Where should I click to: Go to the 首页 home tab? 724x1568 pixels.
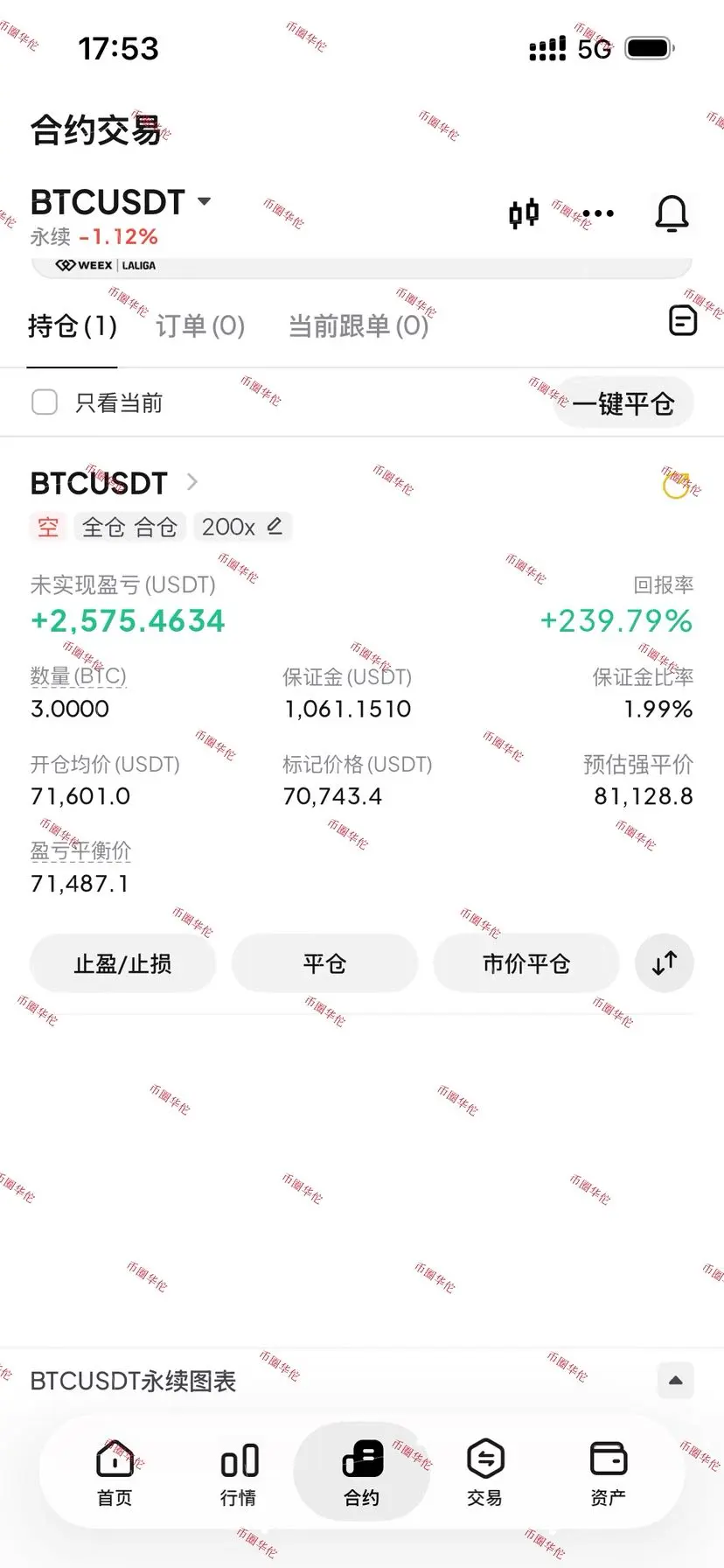(x=115, y=1473)
